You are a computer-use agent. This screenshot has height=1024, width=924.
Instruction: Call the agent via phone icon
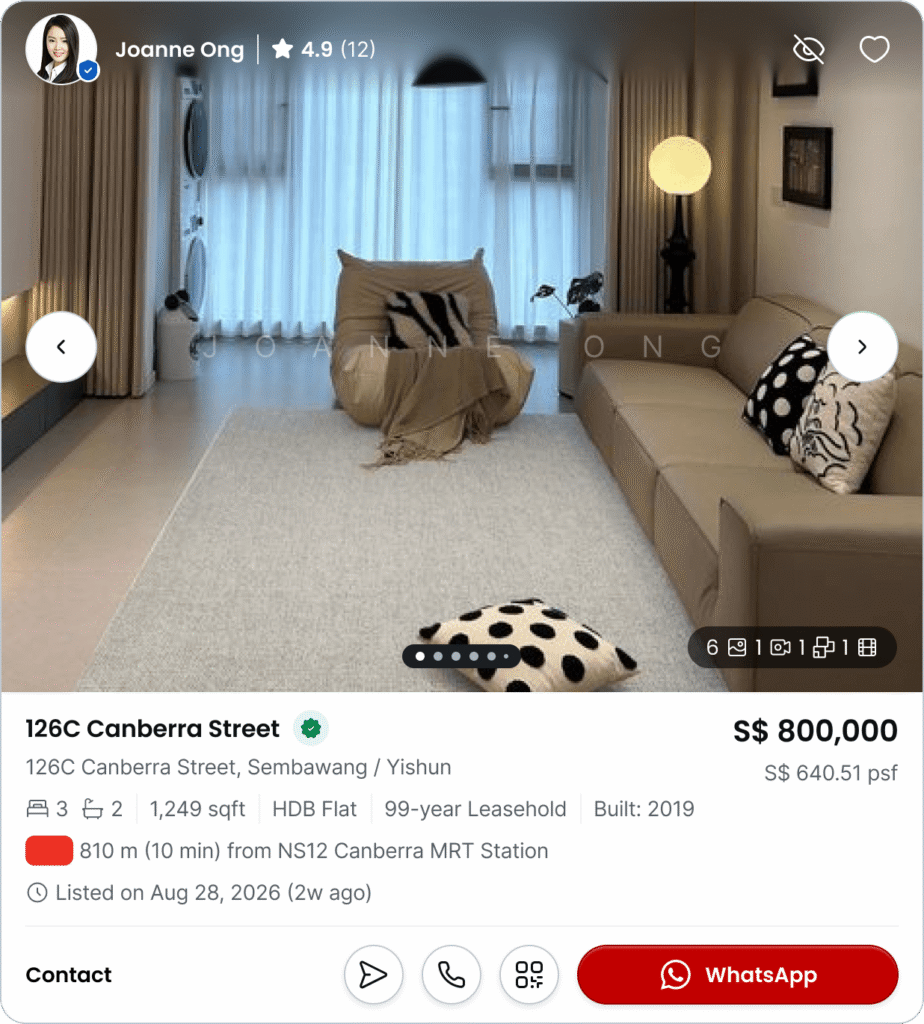pyautogui.click(x=451, y=974)
